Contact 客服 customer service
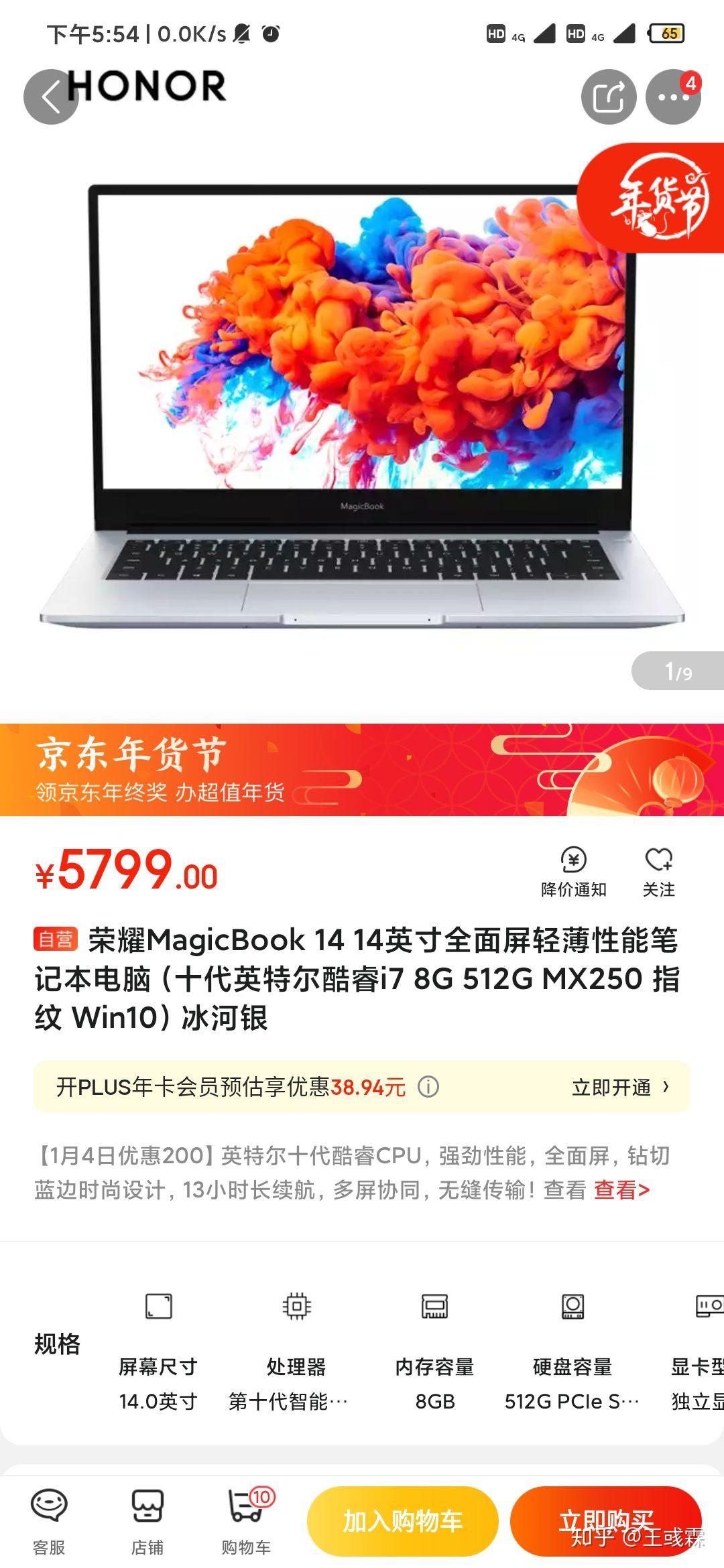724x1568 pixels. [x=49, y=1522]
